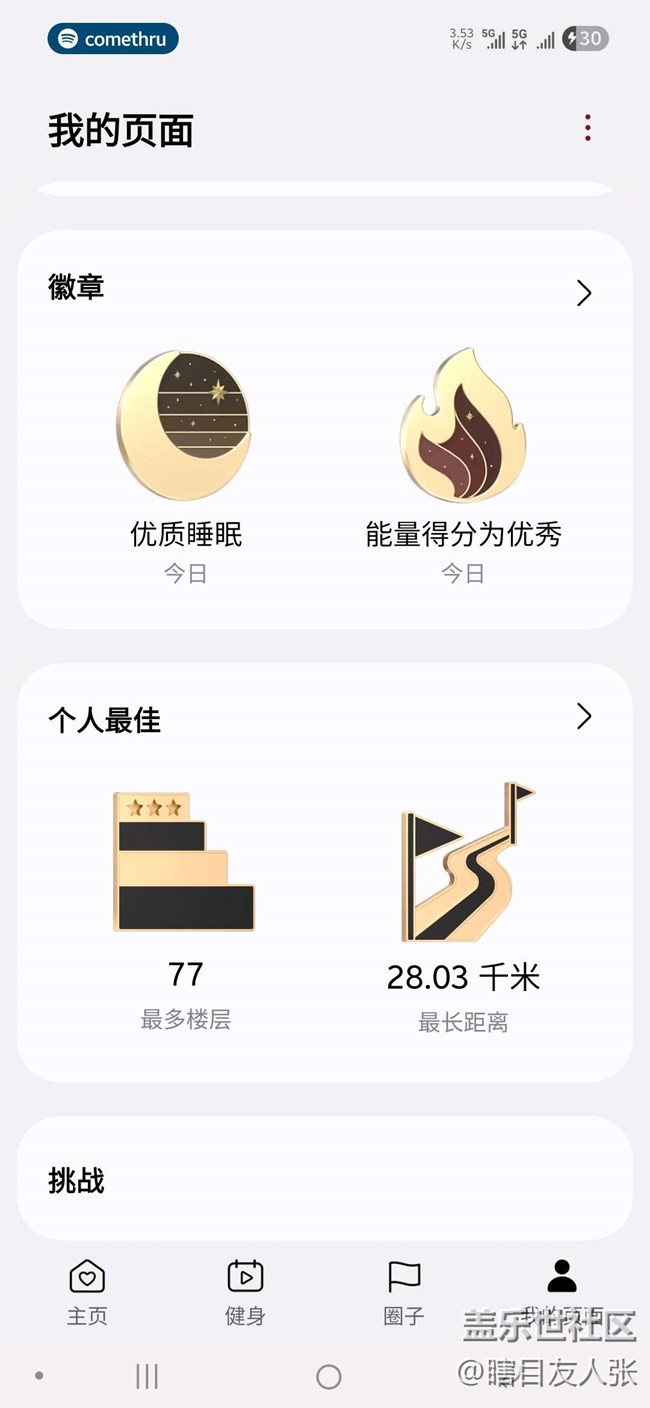Image resolution: width=650 pixels, height=1408 pixels.
Task: Go to the 健身 tab
Action: [x=245, y=1291]
